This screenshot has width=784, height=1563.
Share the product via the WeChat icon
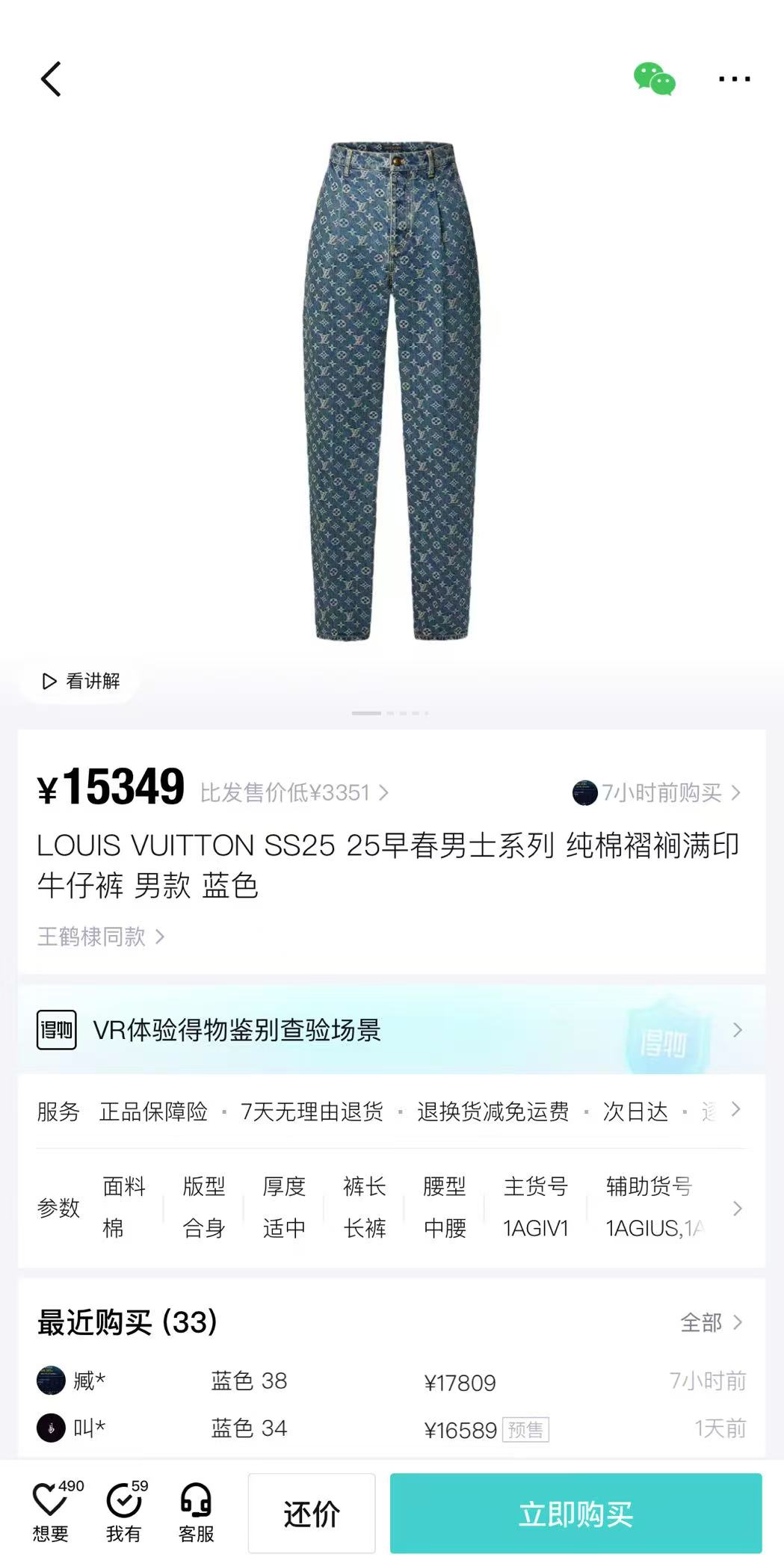pyautogui.click(x=654, y=78)
